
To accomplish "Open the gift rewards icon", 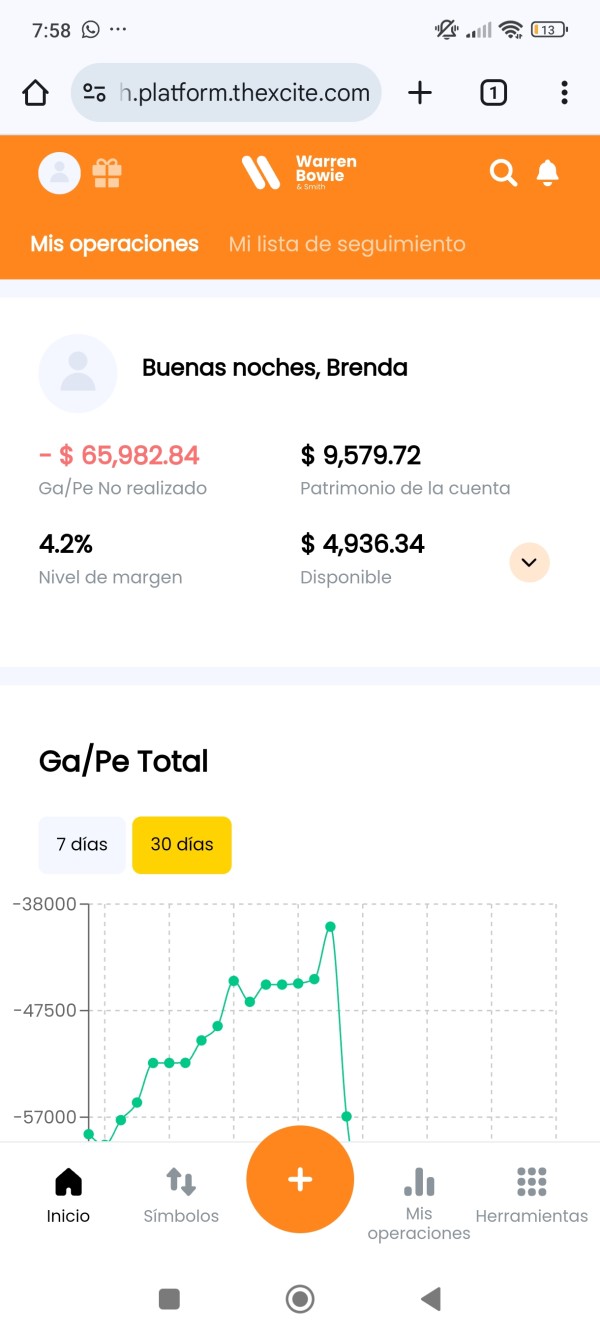I will [x=107, y=173].
